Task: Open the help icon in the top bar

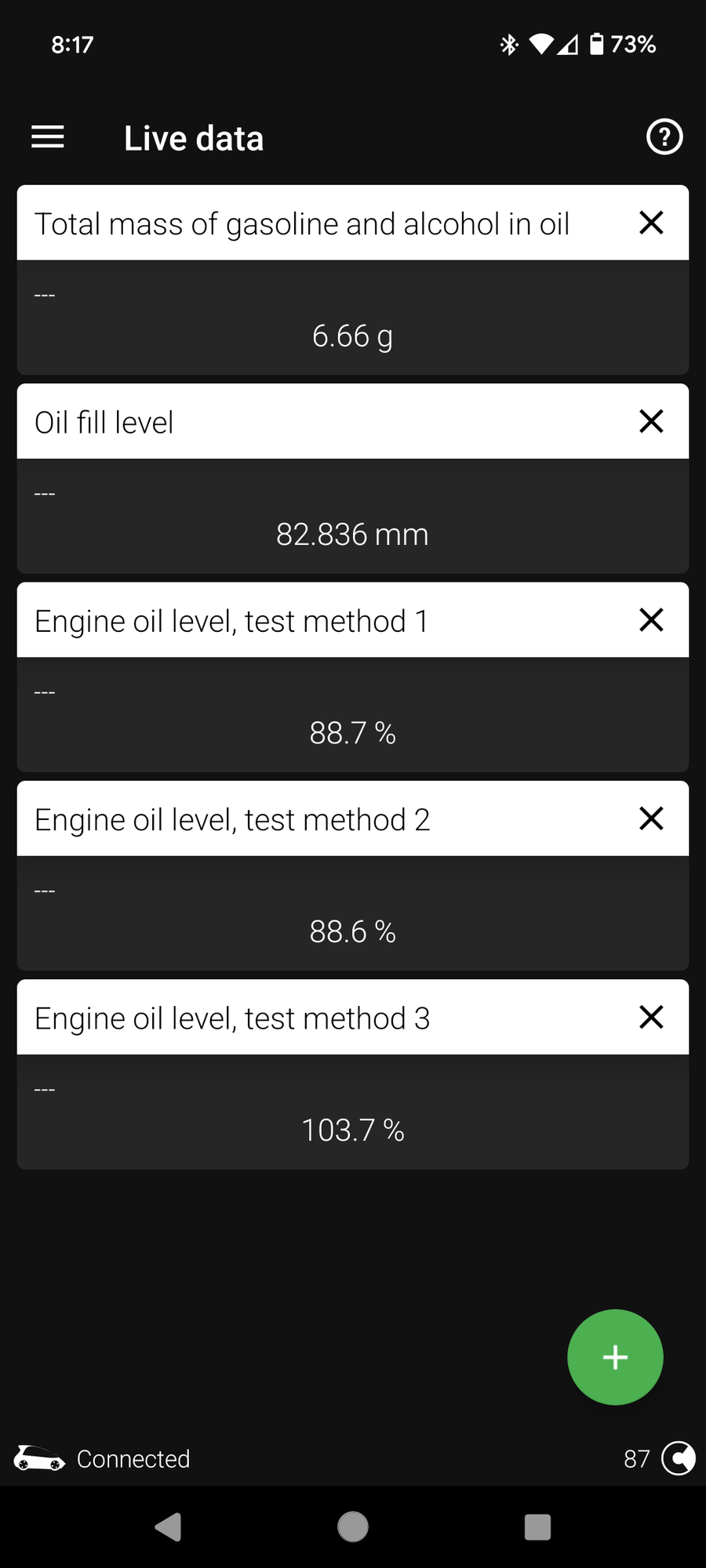Action: click(664, 137)
